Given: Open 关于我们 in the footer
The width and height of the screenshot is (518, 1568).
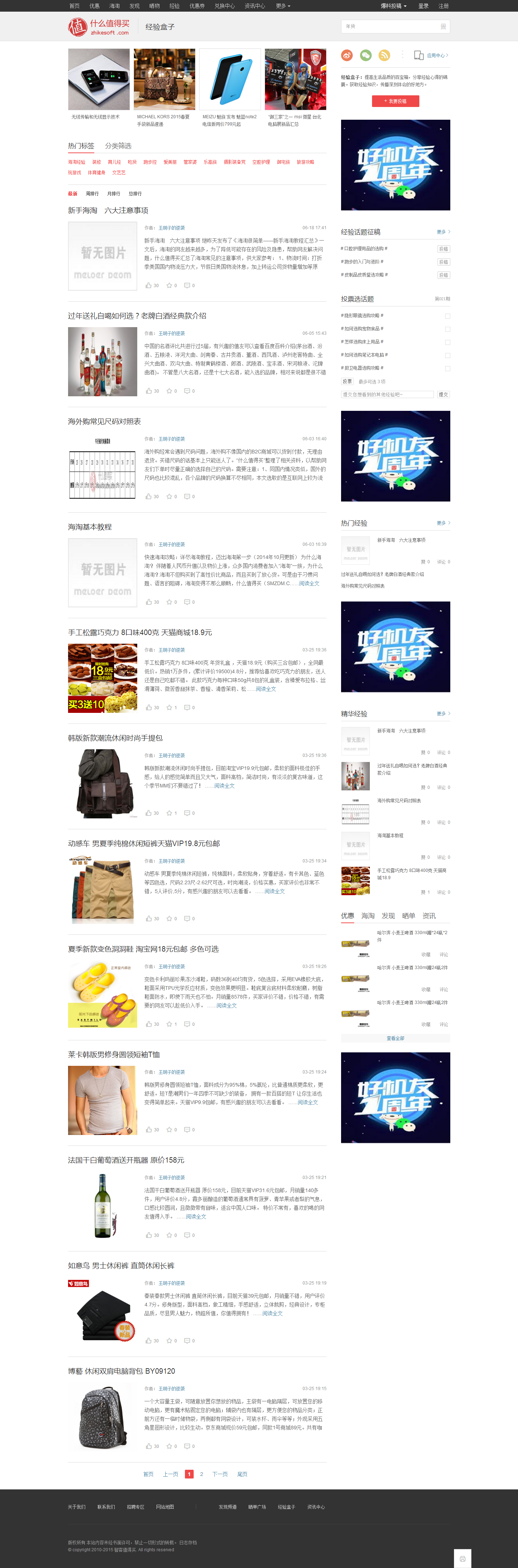Looking at the screenshot, I should coord(77,1507).
